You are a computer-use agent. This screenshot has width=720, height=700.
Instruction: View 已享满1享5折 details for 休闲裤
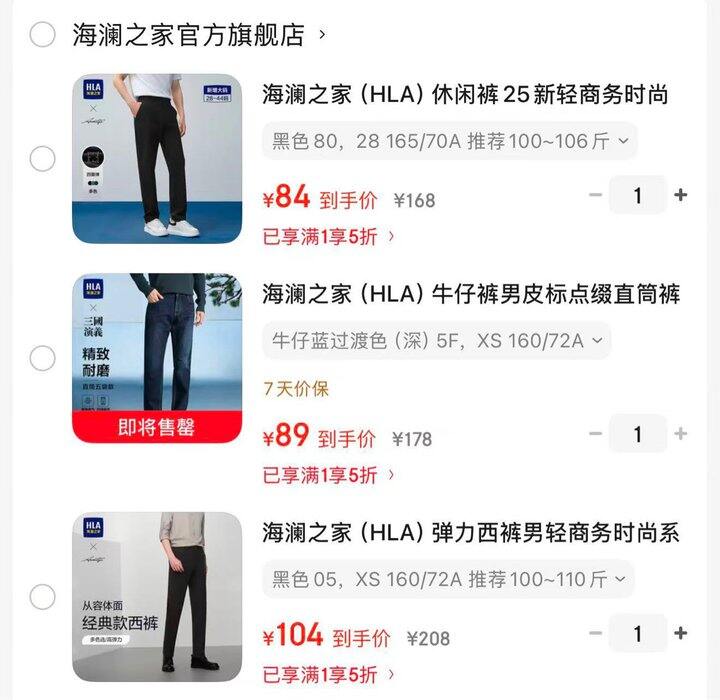pyautogui.click(x=329, y=237)
